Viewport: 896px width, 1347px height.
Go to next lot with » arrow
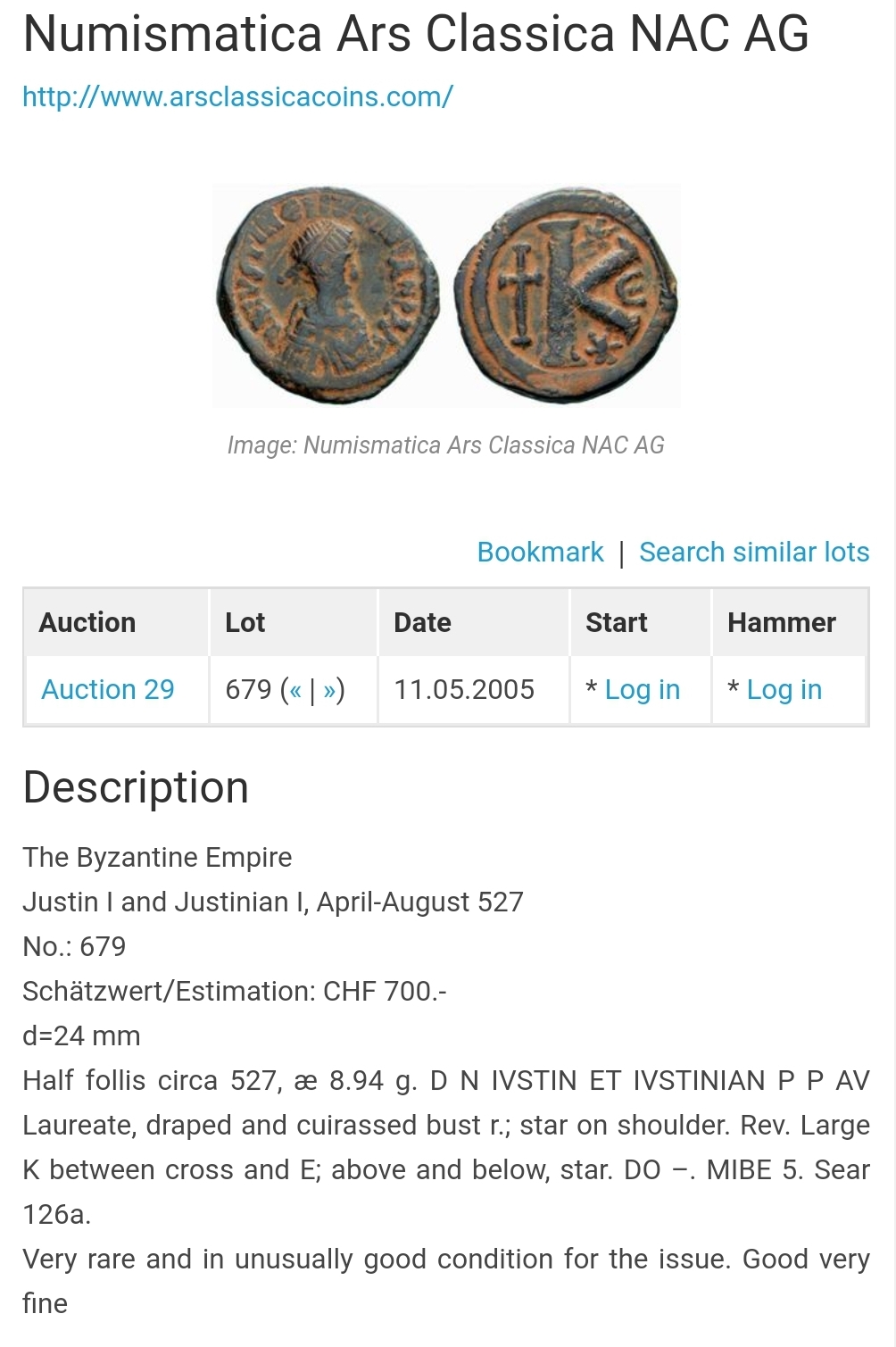pos(329,690)
